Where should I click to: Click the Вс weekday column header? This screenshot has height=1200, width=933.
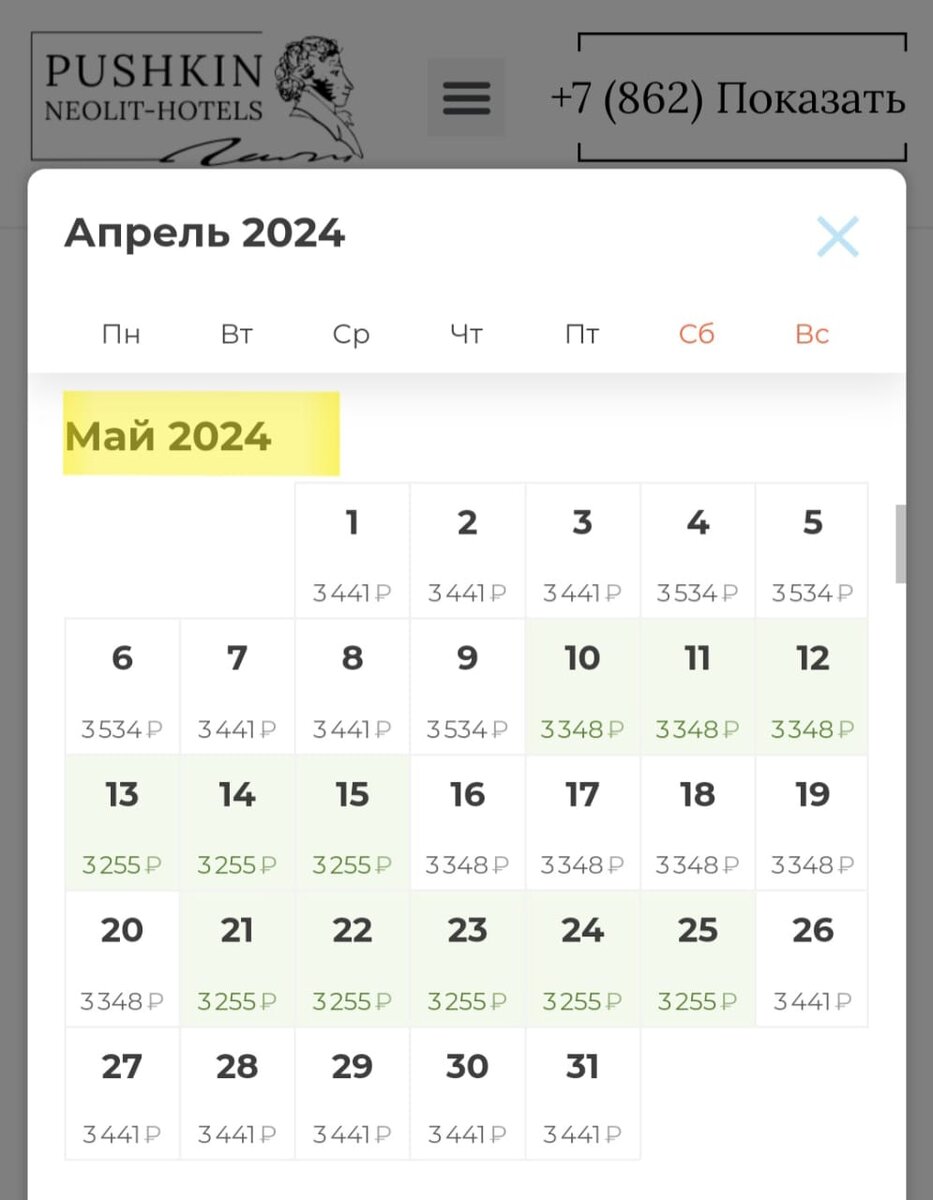pyautogui.click(x=811, y=334)
